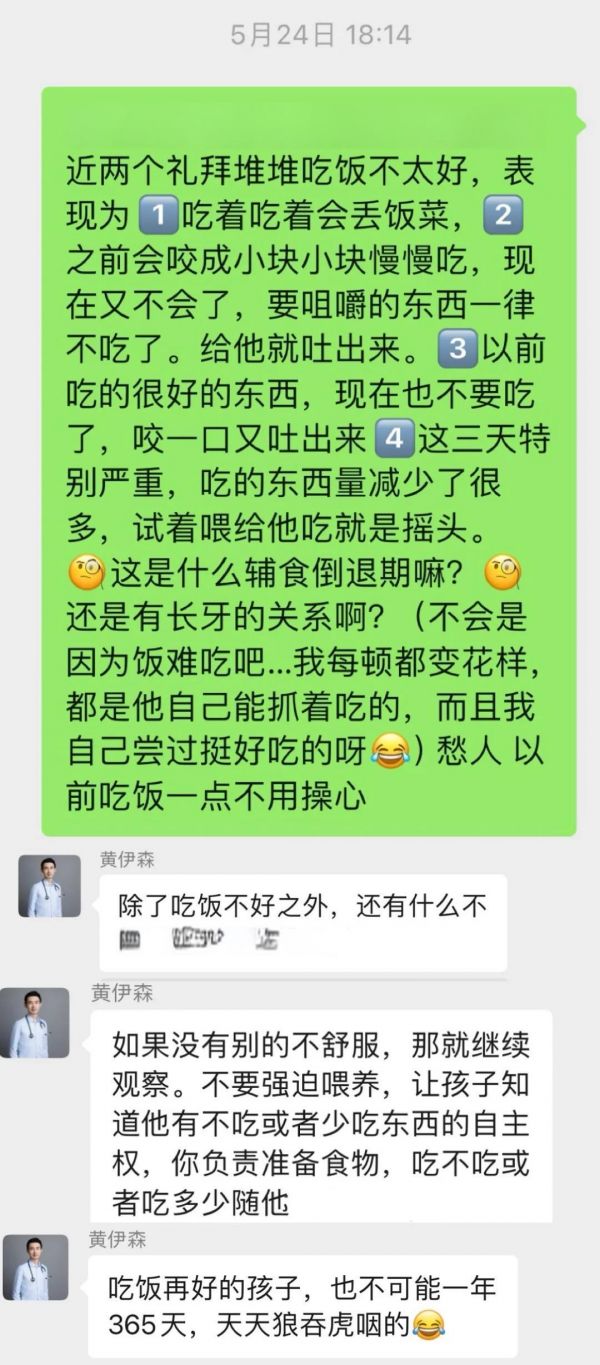Tap 黄伊森's avatar next to 如果没有别的不舒服 message
600x1365 pixels.
point(39,1023)
